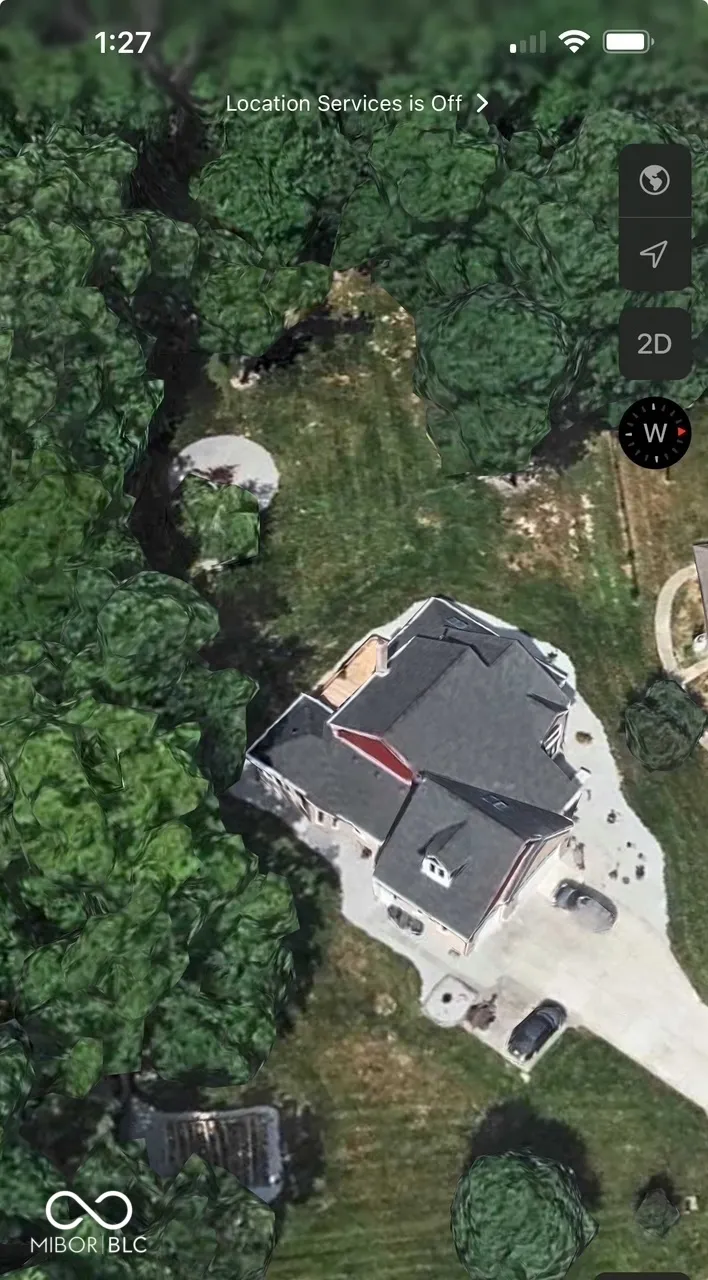
Task: Tap the location tracking arrow
Action: 654,254
